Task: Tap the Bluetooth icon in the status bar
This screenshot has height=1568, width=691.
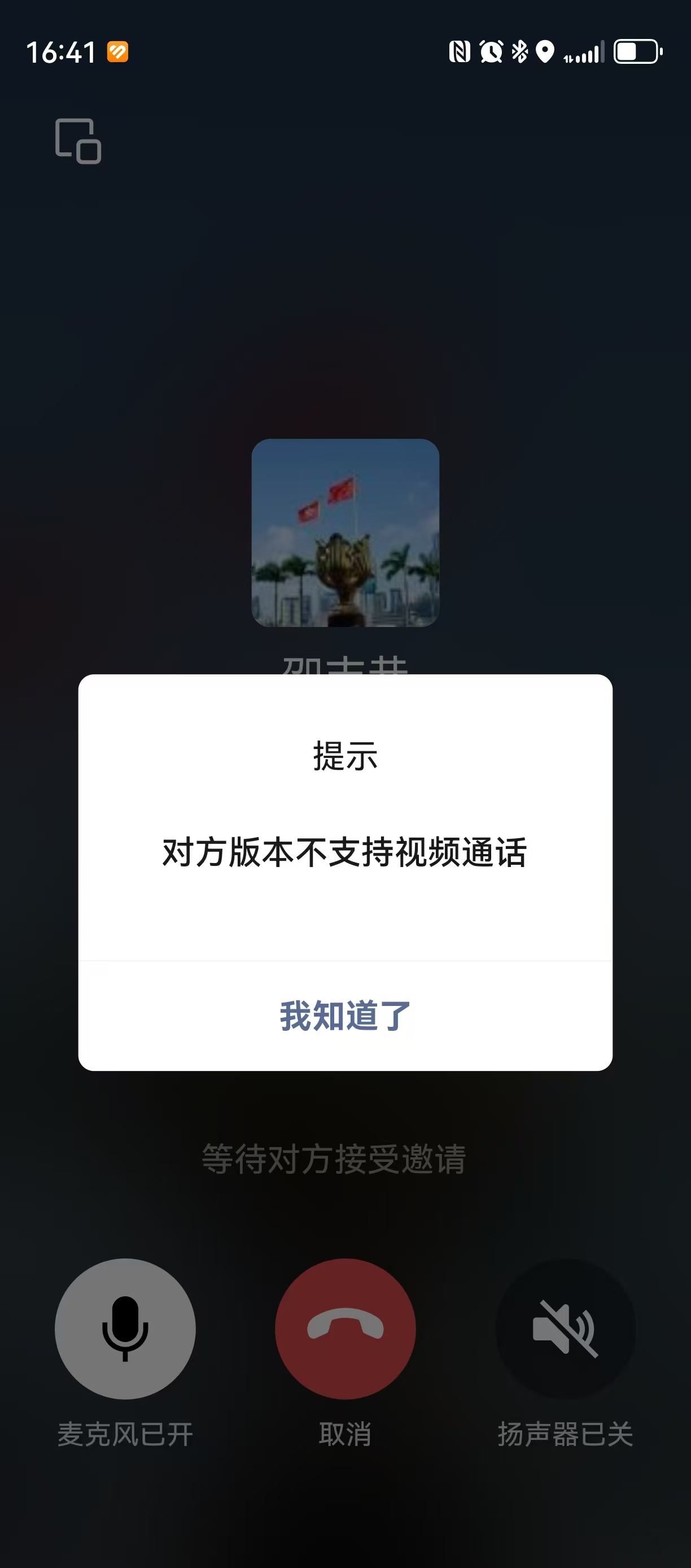Action: pyautogui.click(x=520, y=54)
